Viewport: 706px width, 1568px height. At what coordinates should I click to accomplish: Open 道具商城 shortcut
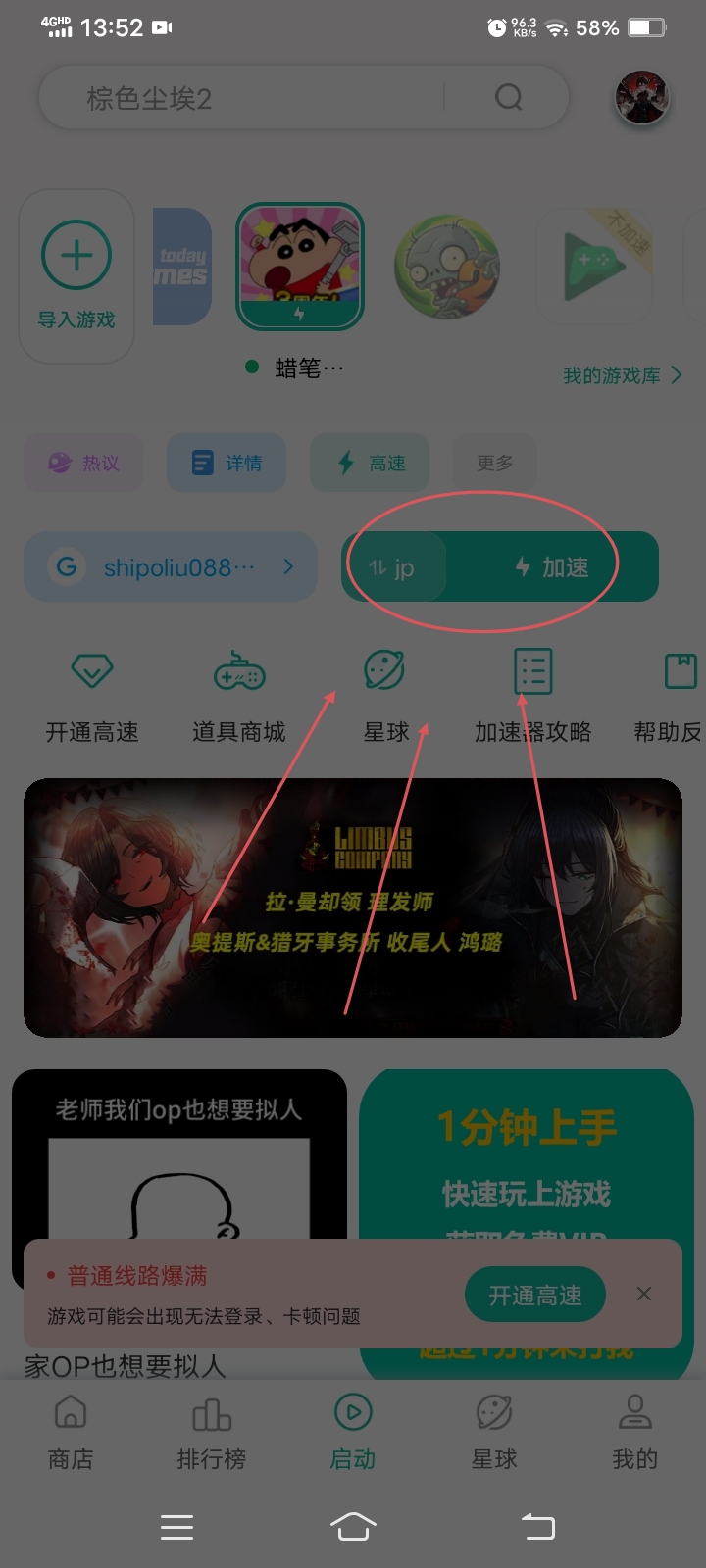(x=238, y=696)
